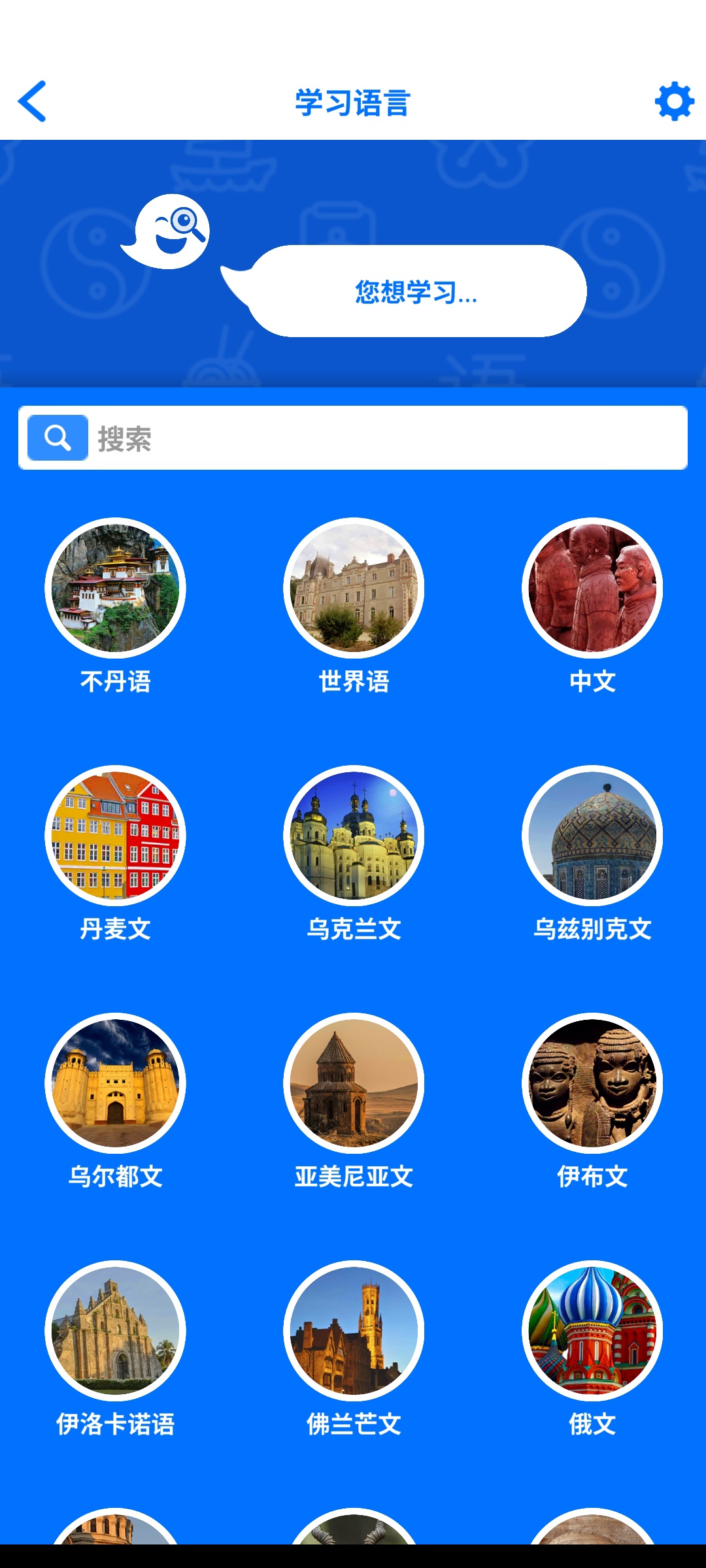Select 不丹语 language

click(x=115, y=607)
